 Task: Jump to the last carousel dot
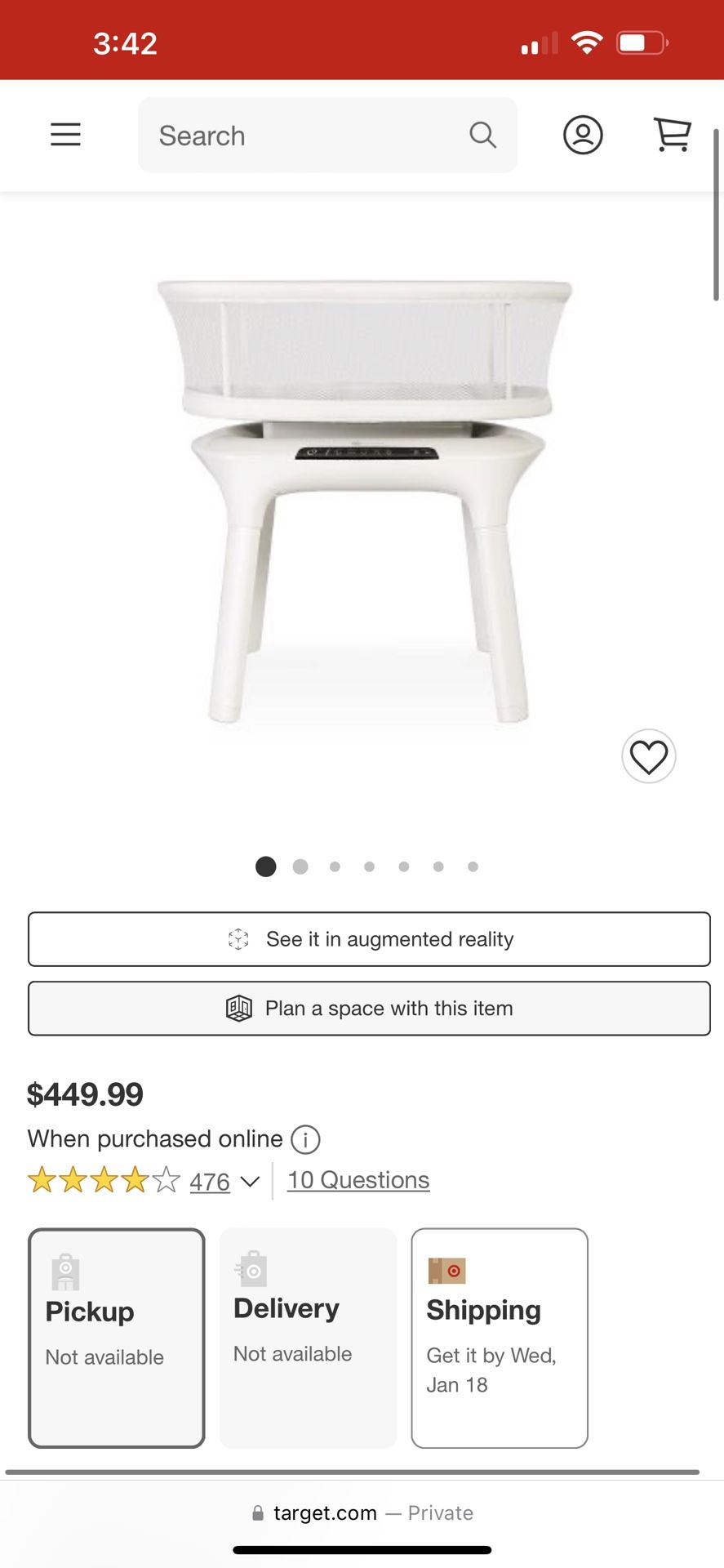click(x=472, y=866)
